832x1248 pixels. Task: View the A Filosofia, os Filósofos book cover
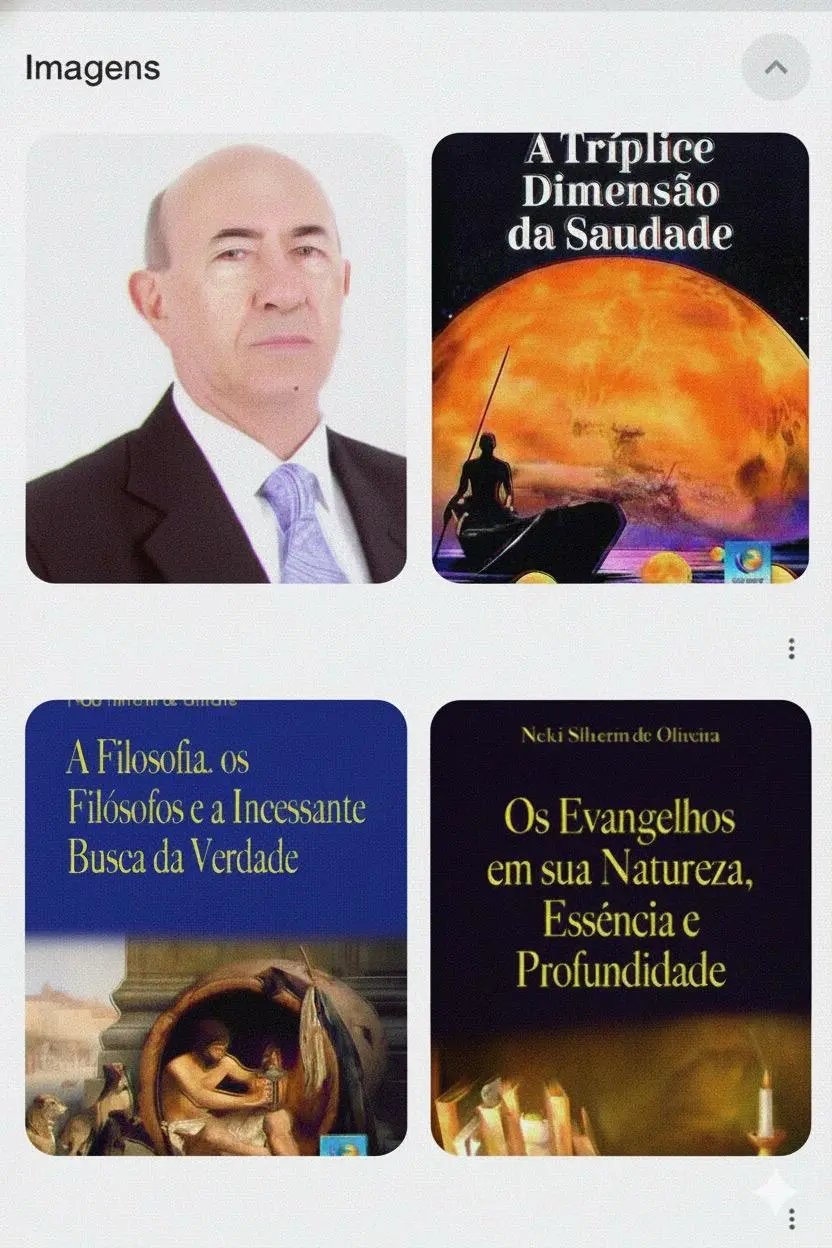216,927
